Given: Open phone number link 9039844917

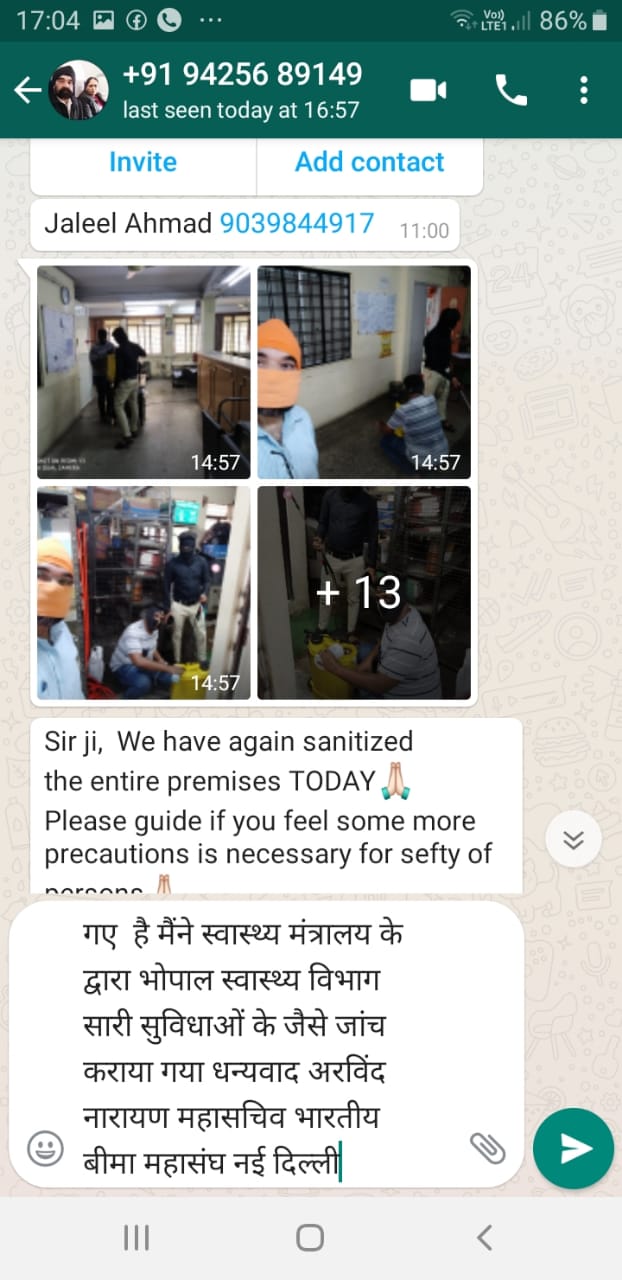Looking at the screenshot, I should pos(297,224).
